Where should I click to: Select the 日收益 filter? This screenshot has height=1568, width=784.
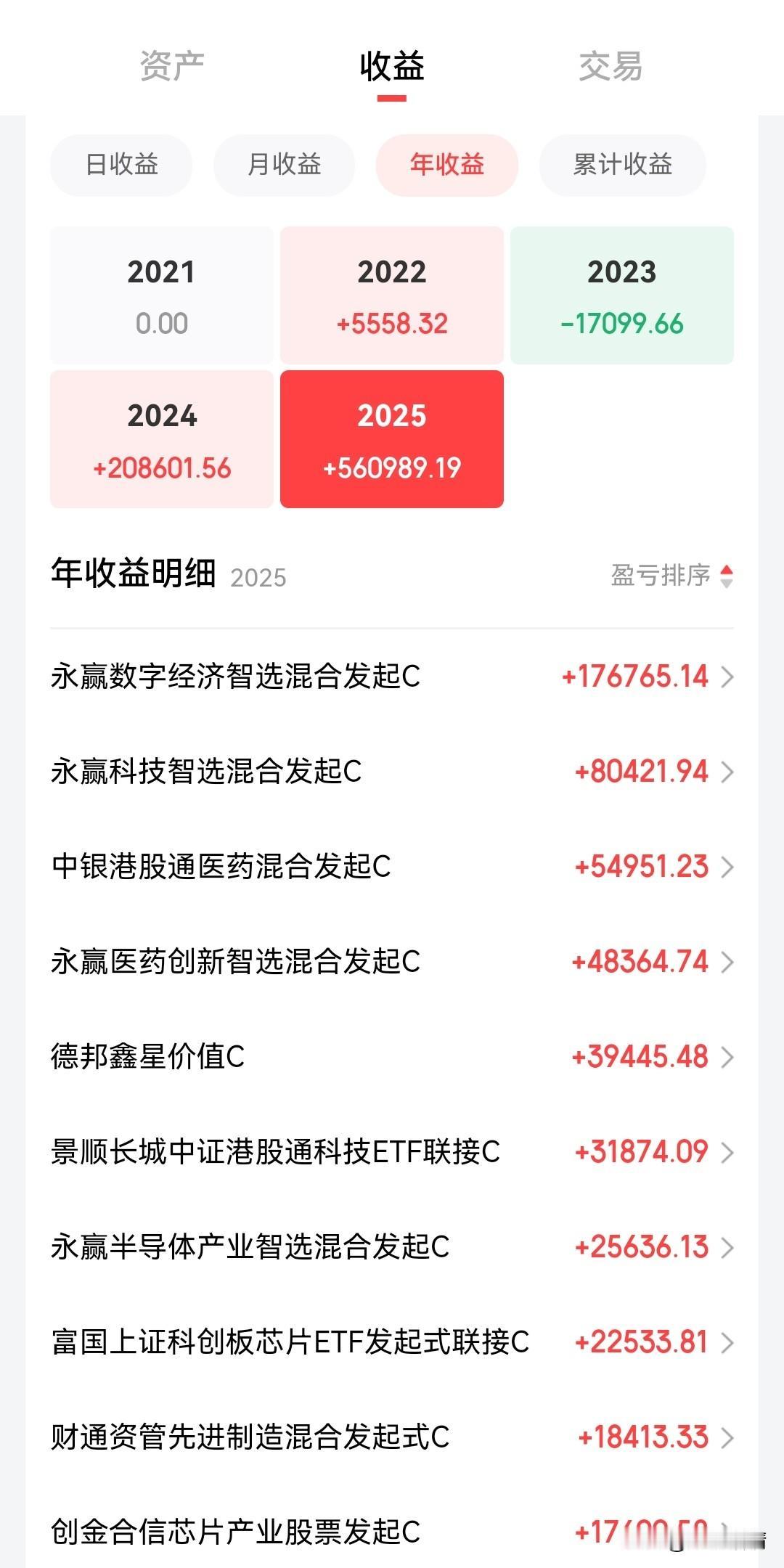coord(121,166)
